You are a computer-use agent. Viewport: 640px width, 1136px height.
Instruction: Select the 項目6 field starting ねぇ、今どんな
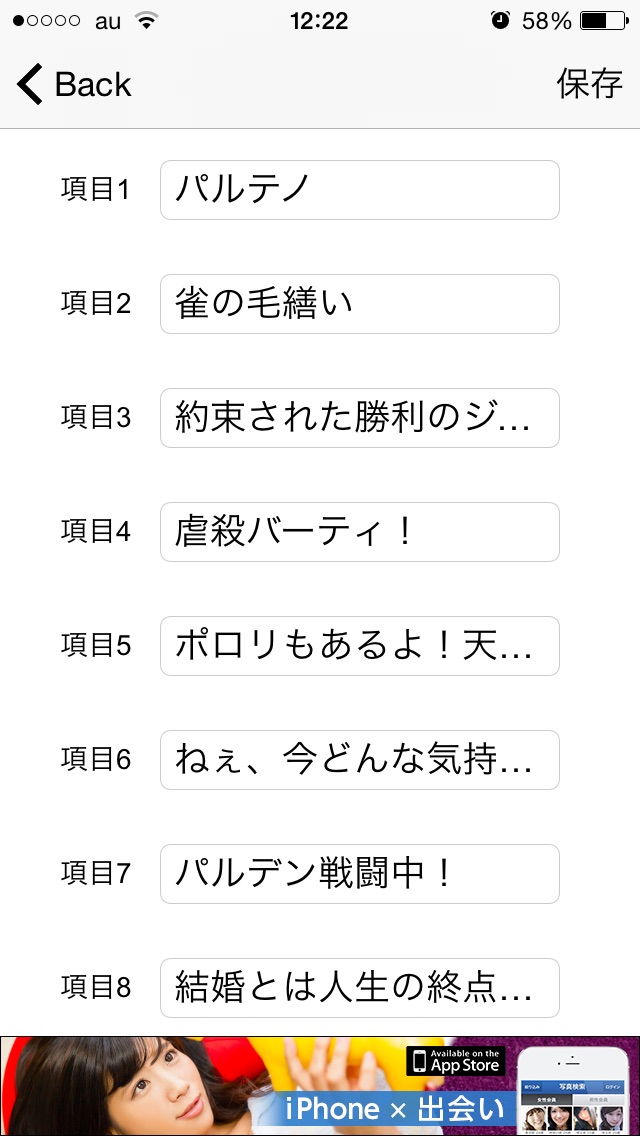(x=360, y=760)
